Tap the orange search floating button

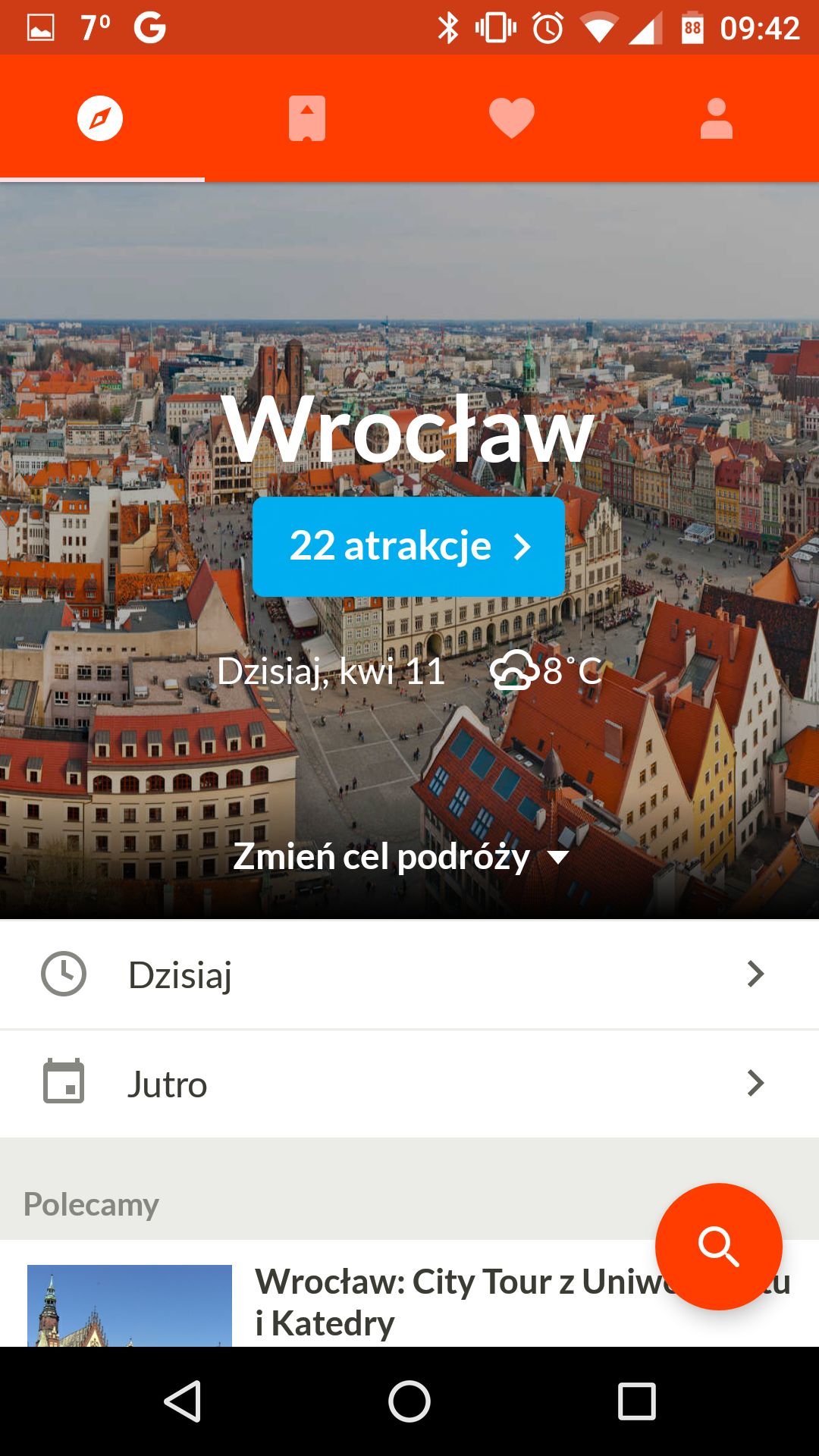pyautogui.click(x=718, y=1247)
